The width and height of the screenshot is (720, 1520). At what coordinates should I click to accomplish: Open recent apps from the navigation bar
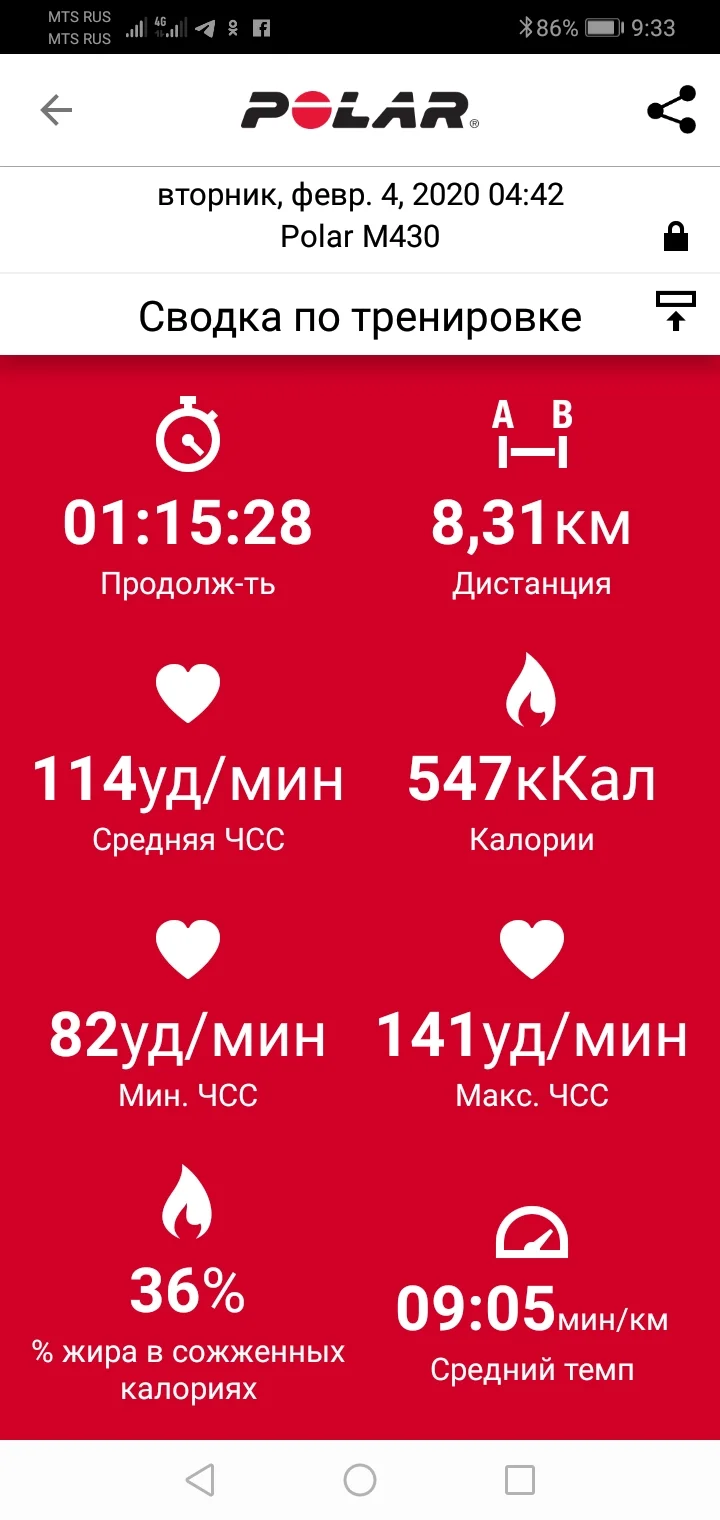click(x=520, y=1479)
